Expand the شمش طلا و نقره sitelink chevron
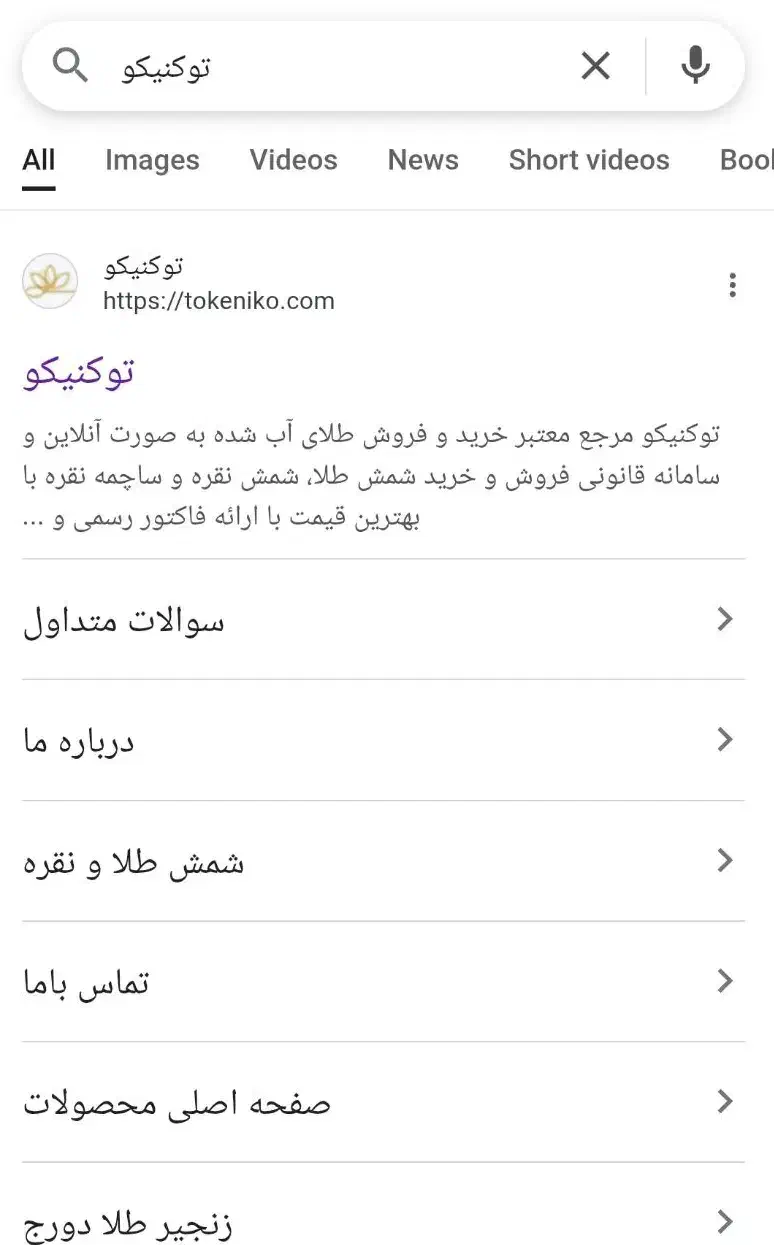This screenshot has height=1245, width=774. coord(724,860)
